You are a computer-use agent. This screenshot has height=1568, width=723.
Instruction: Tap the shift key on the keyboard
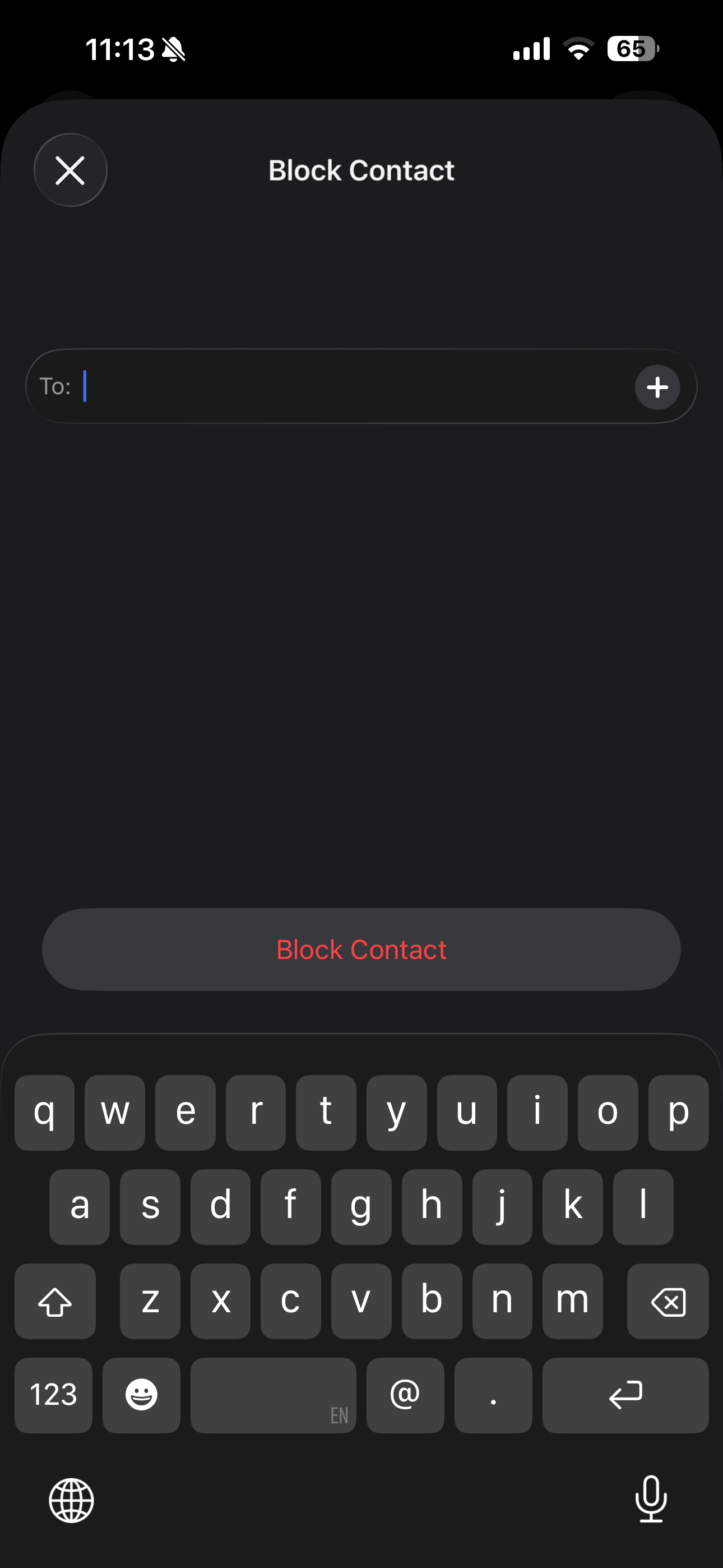55,1302
